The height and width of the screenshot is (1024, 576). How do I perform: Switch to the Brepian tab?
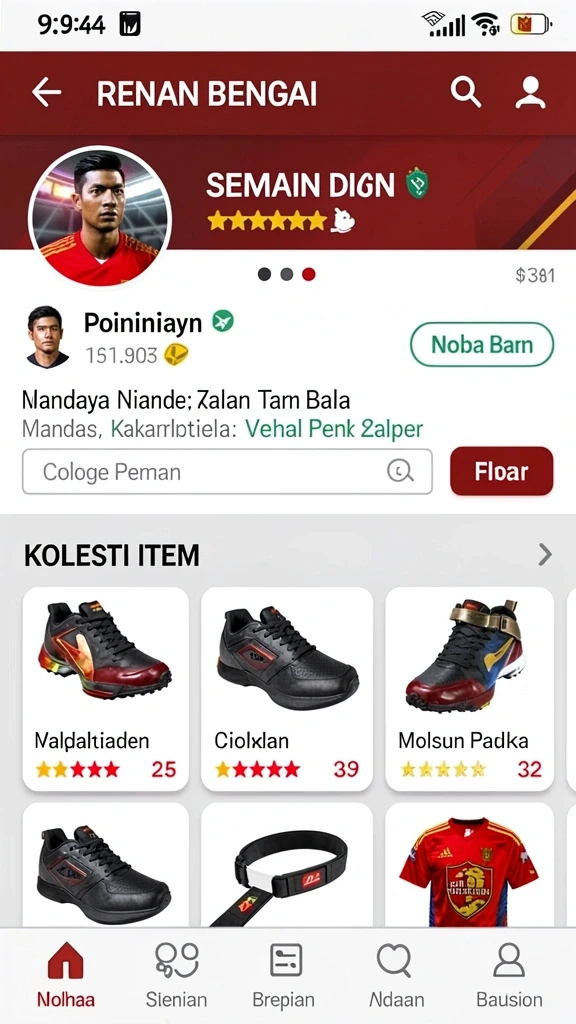285,976
